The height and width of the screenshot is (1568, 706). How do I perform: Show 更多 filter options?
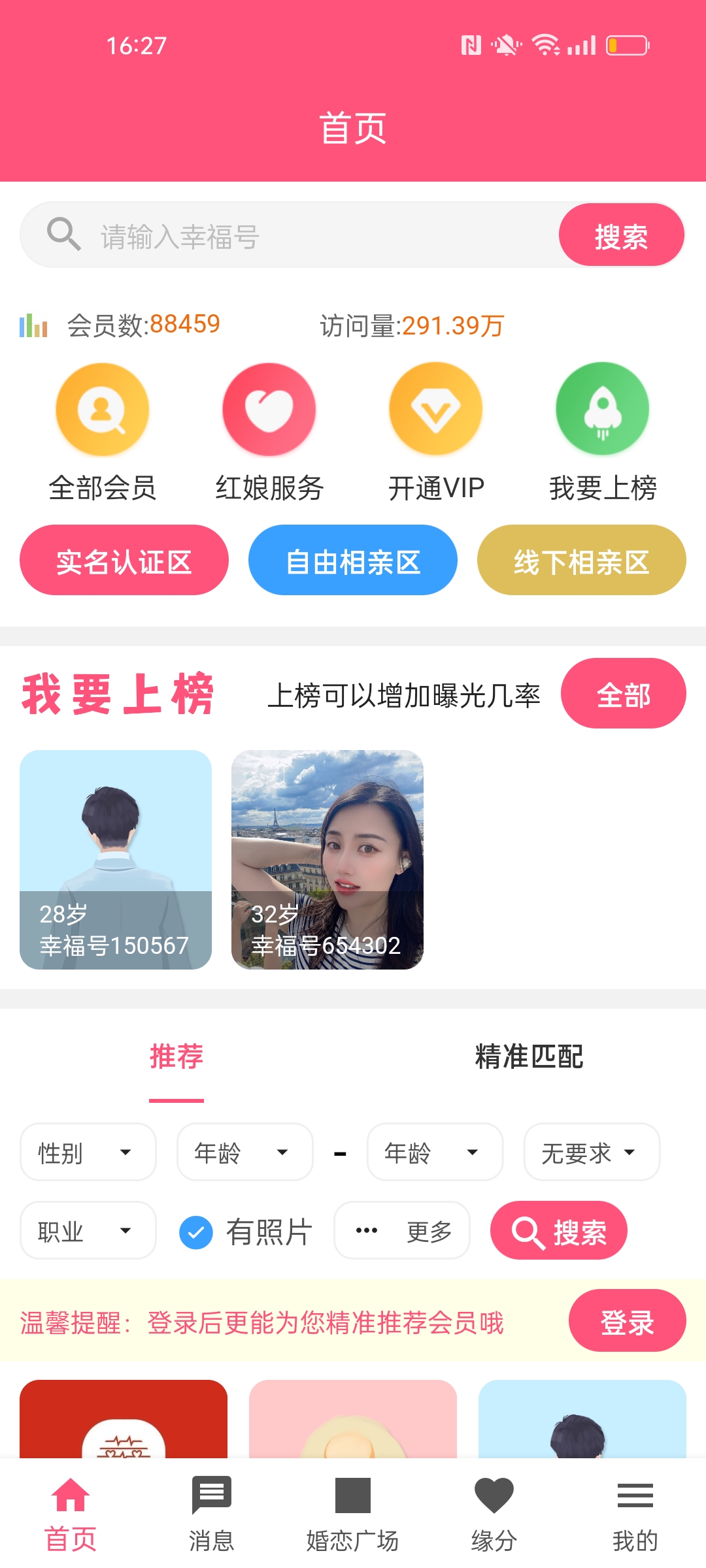pos(402,1231)
